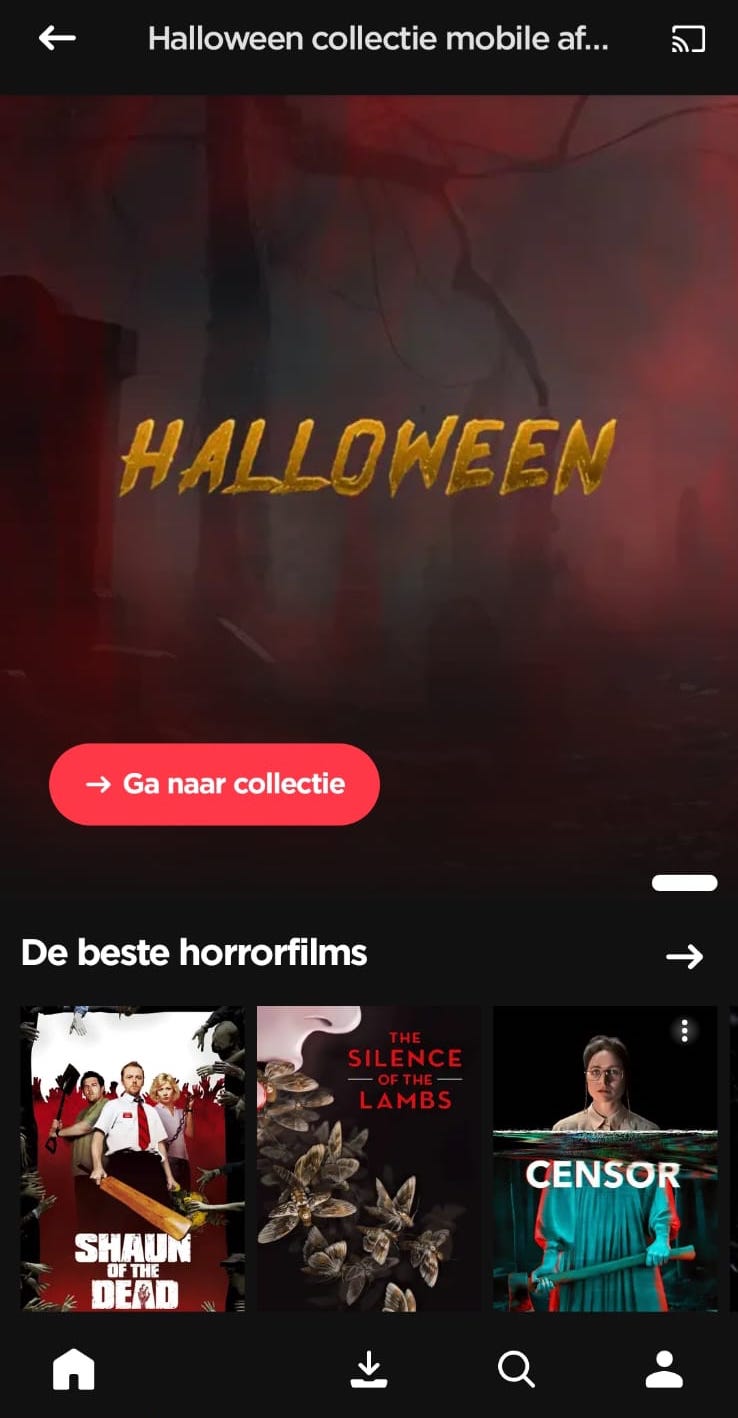Open the full De beste horrorfilms list arrow
The width and height of the screenshot is (738, 1418).
tap(684, 956)
